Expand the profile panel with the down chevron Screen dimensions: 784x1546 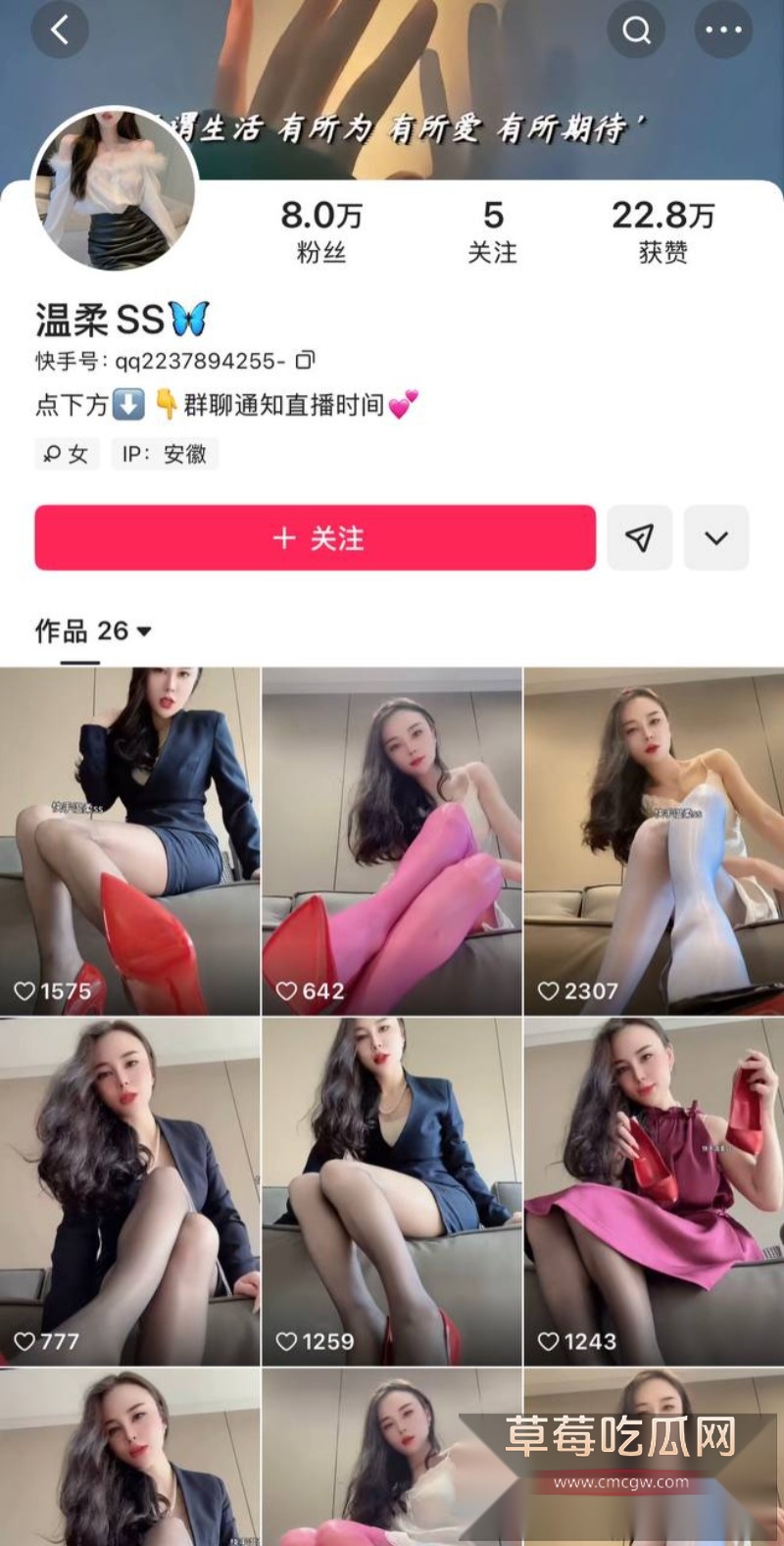point(717,537)
